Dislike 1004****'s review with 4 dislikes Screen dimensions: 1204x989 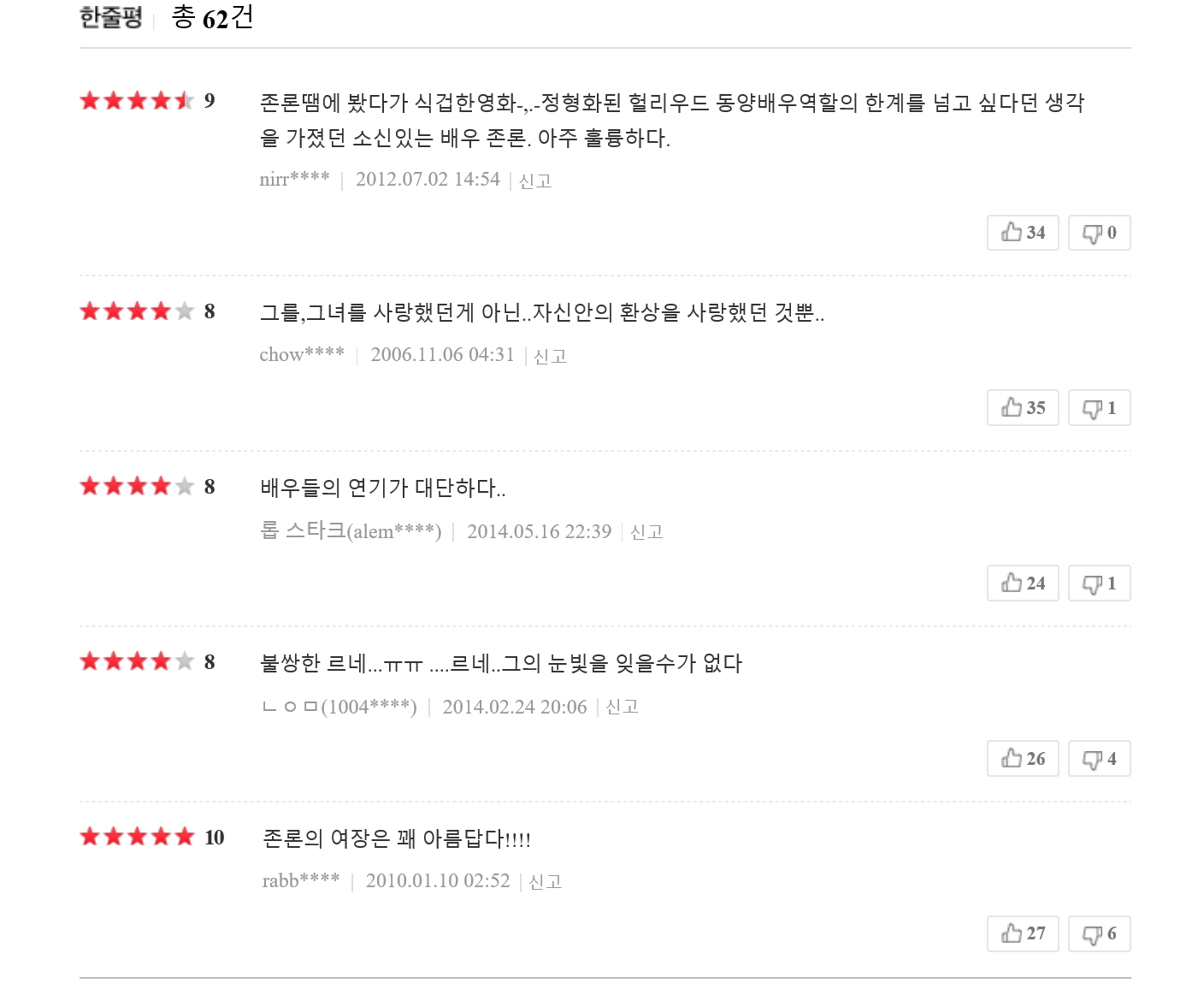(x=1099, y=759)
